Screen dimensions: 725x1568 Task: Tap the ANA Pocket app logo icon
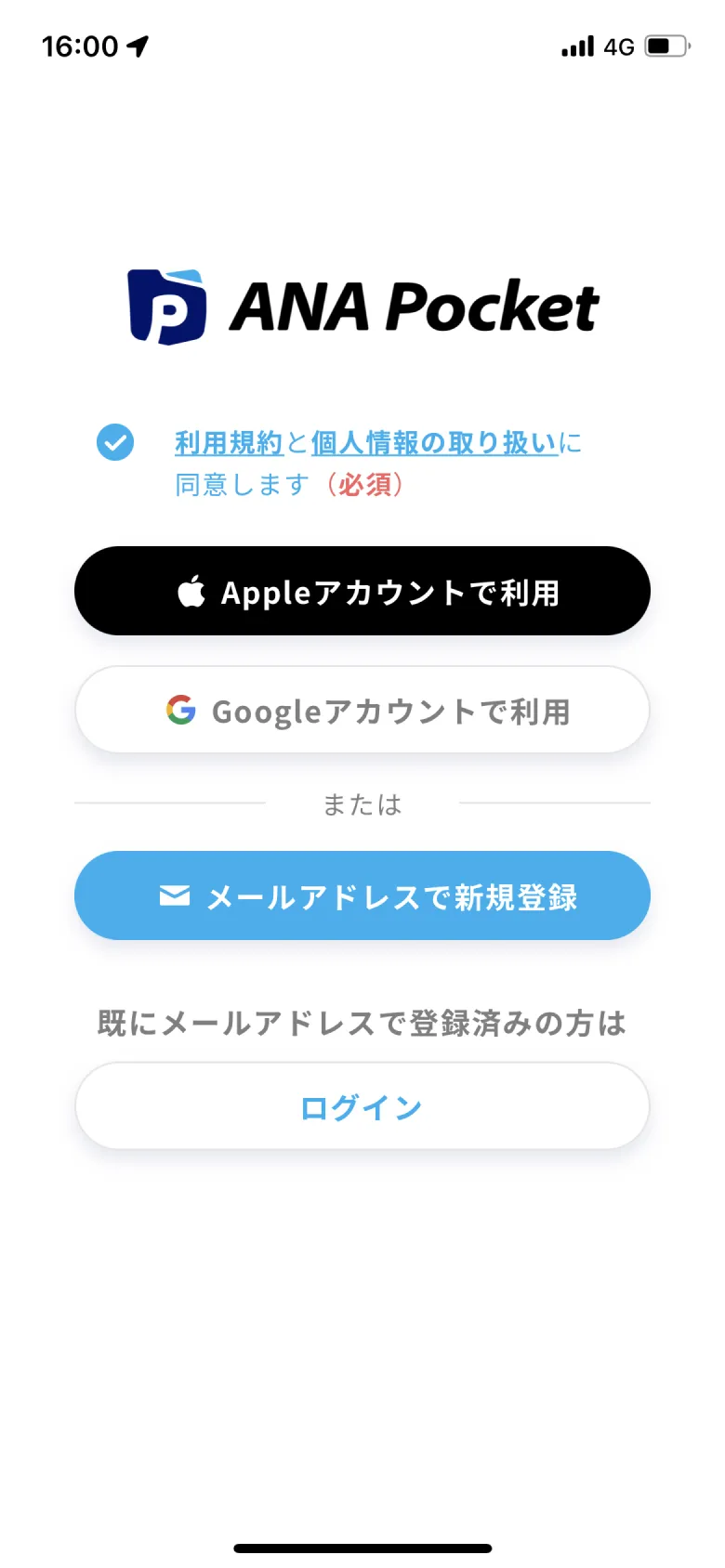pyautogui.click(x=169, y=302)
